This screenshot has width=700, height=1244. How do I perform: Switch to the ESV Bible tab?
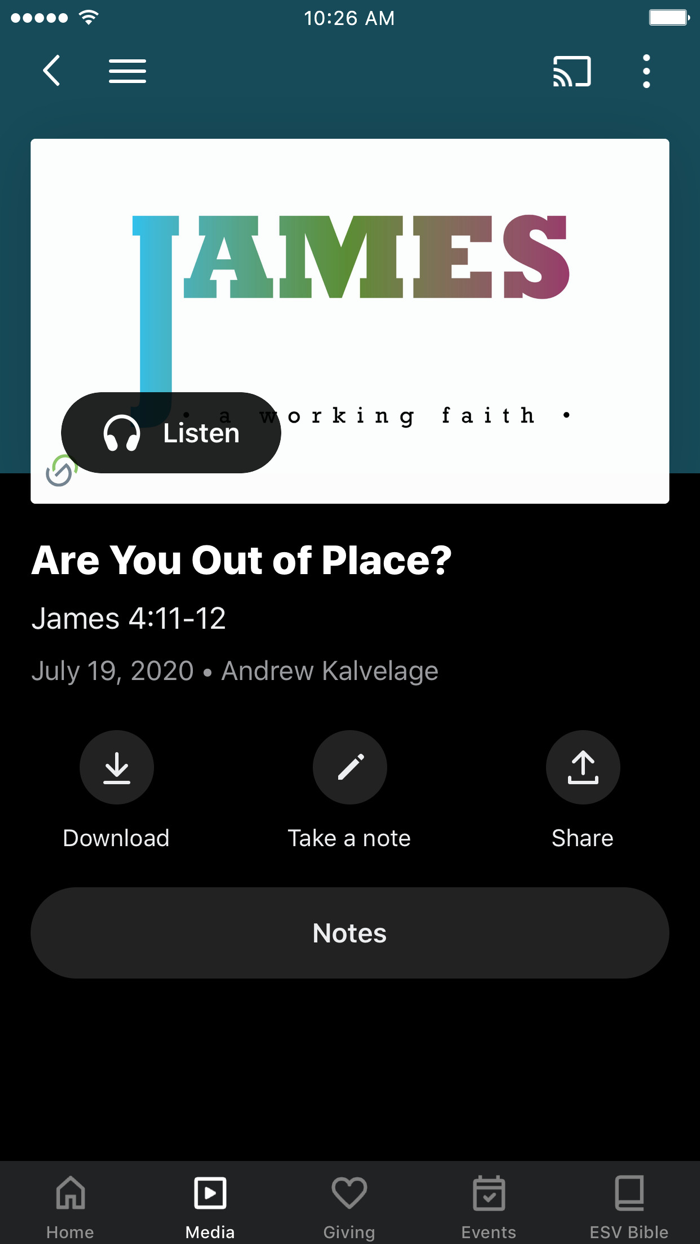point(629,1205)
